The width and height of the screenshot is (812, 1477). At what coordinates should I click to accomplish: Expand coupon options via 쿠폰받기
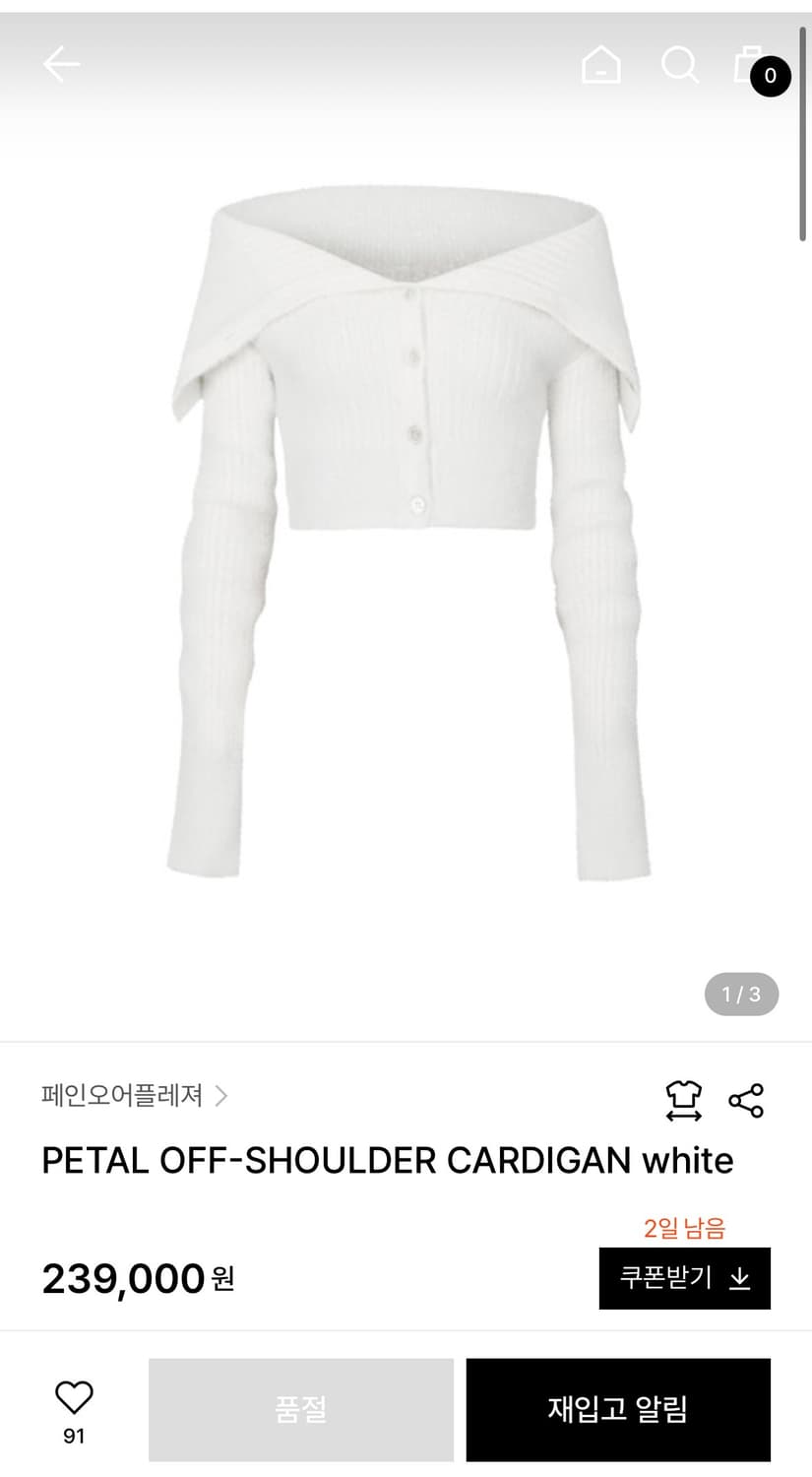tap(684, 1278)
